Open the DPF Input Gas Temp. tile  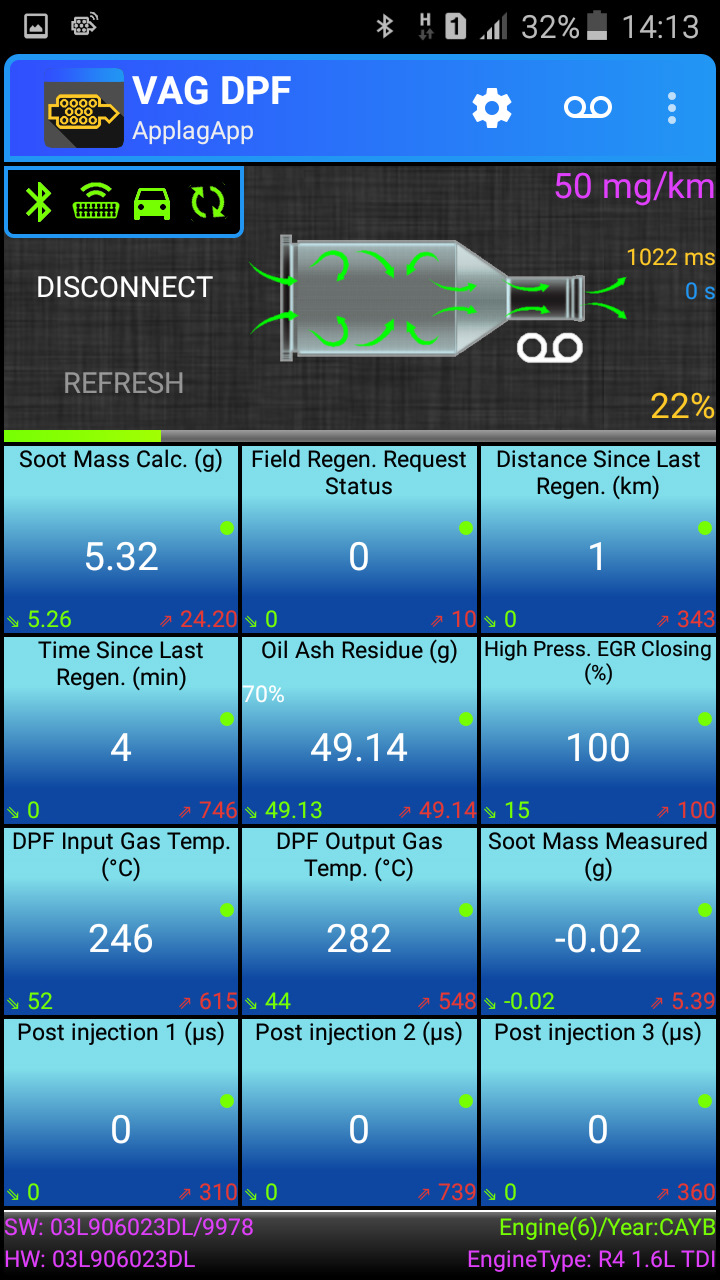121,921
